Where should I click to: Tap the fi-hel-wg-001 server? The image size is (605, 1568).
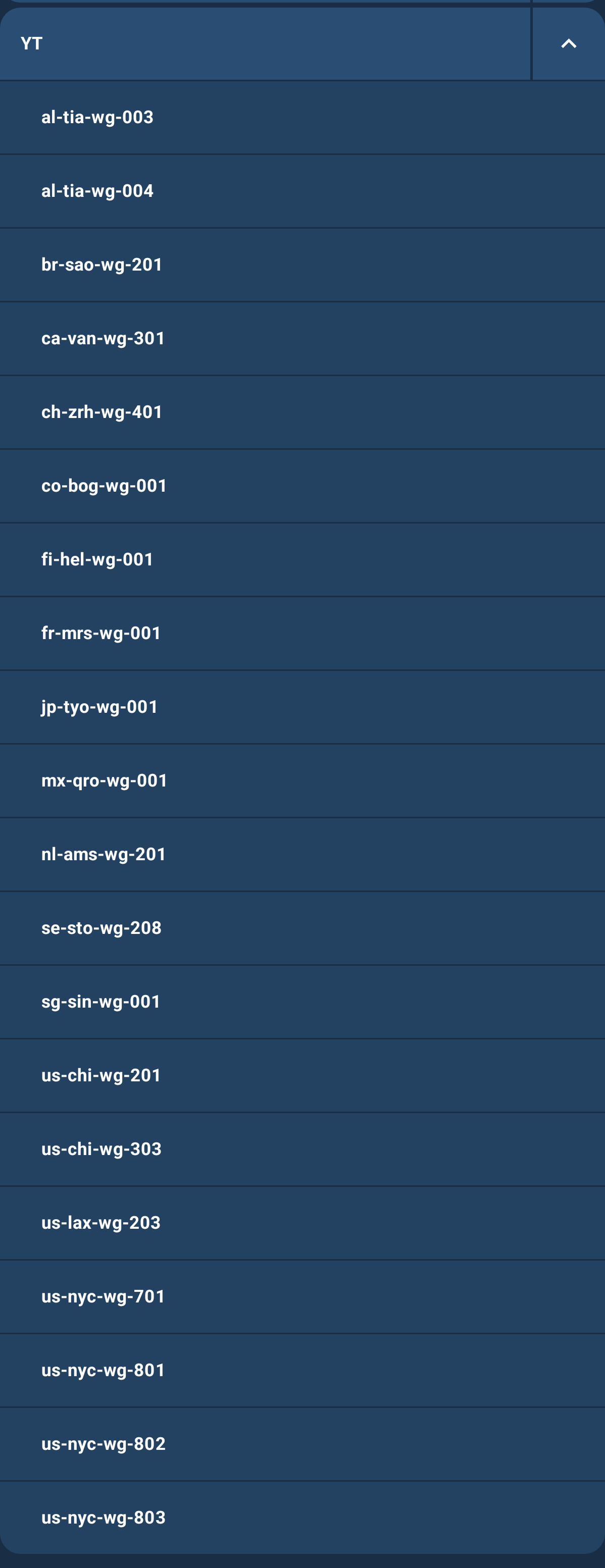[x=302, y=559]
